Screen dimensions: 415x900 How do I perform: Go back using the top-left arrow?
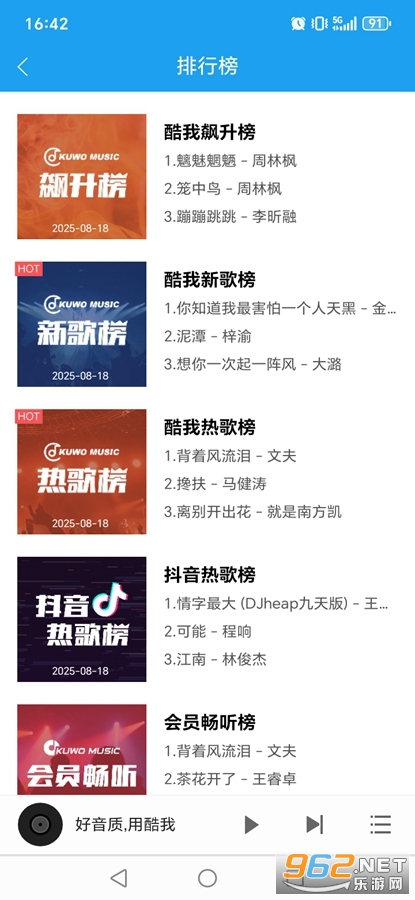22,67
